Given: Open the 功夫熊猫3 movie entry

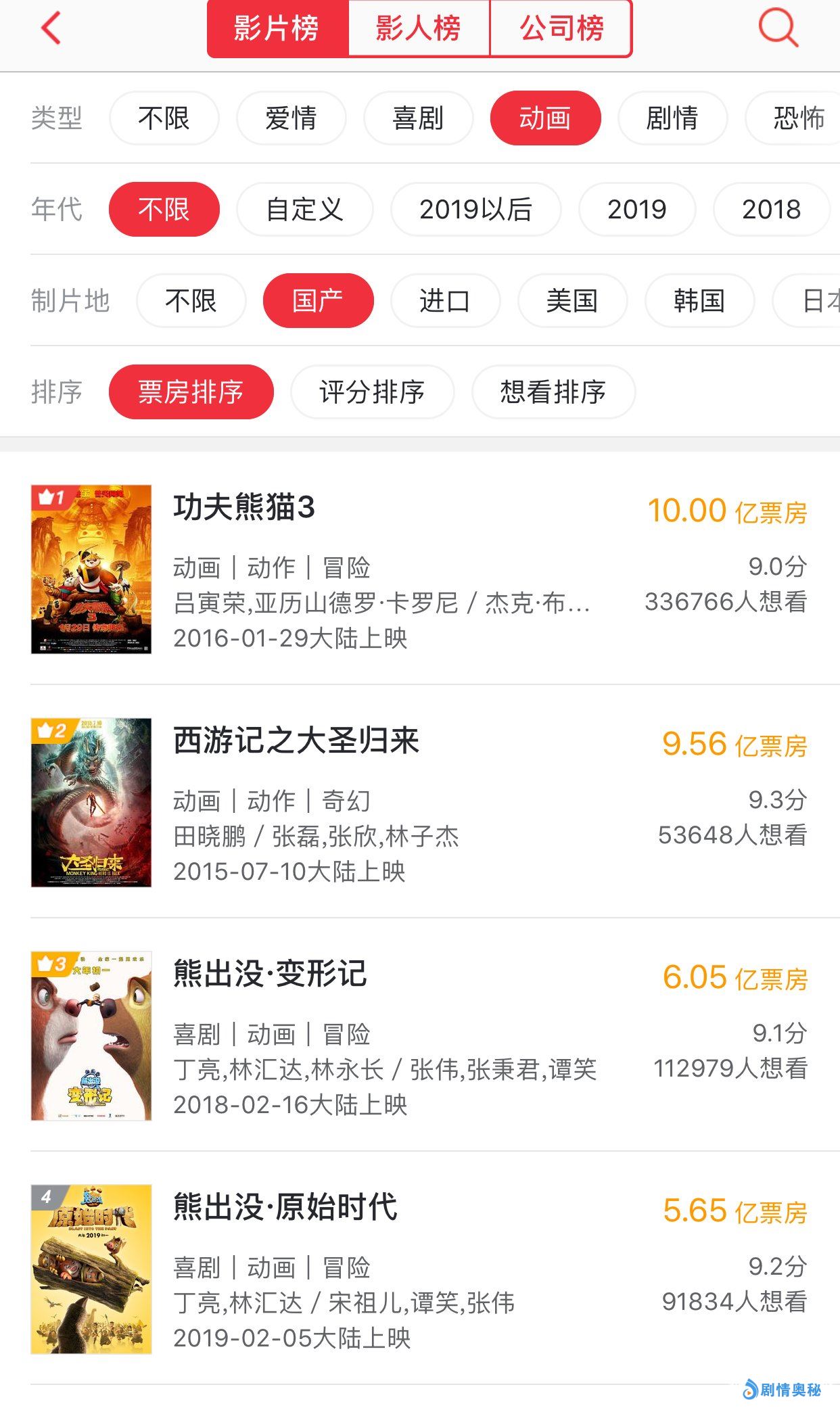Looking at the screenshot, I should (243, 507).
